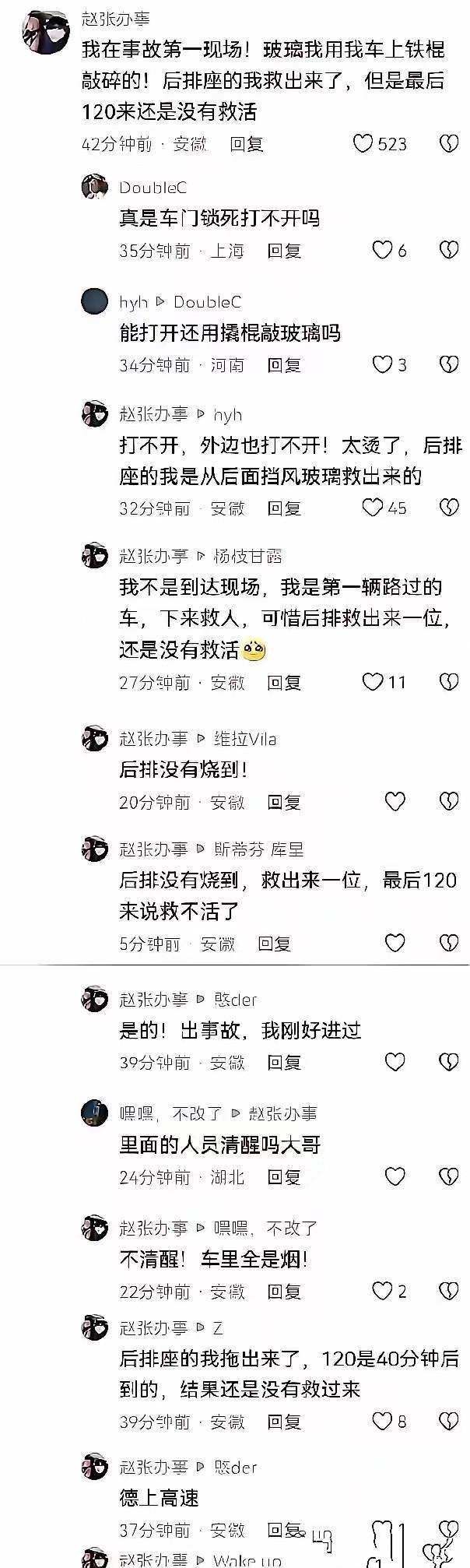The height and width of the screenshot is (1568, 470).
Task: Like the 不清醒!车里全是烟 reply
Action: click(x=381, y=1291)
